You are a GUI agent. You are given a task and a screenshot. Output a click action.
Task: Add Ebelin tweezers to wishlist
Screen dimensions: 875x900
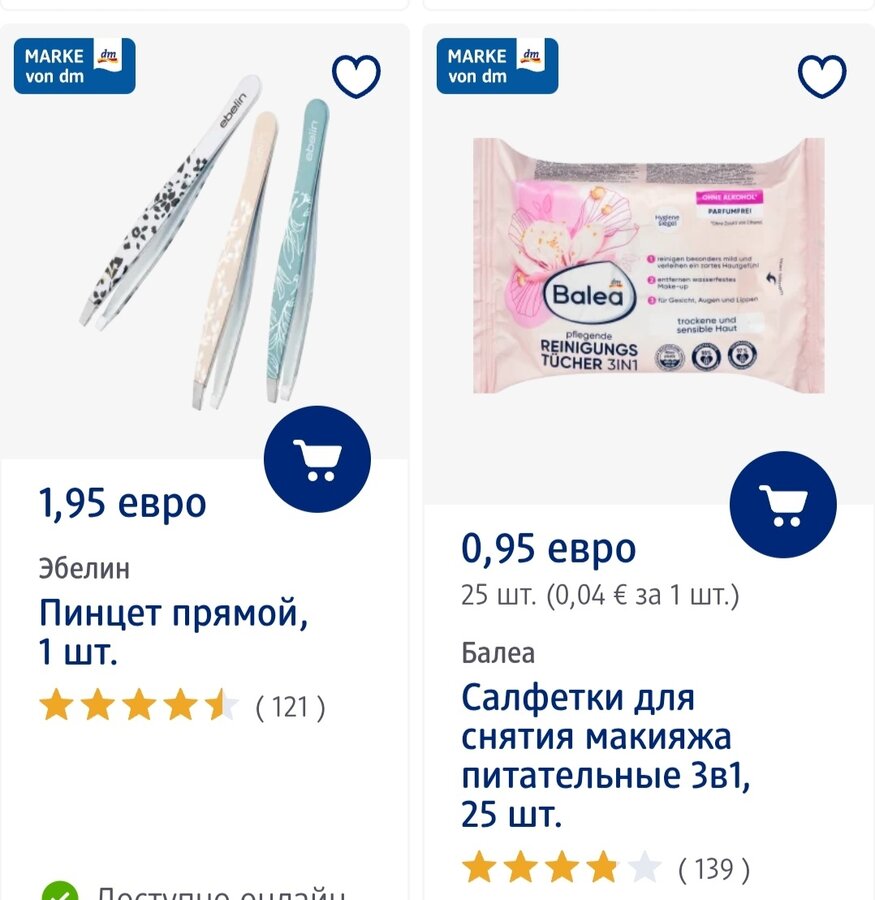click(356, 76)
